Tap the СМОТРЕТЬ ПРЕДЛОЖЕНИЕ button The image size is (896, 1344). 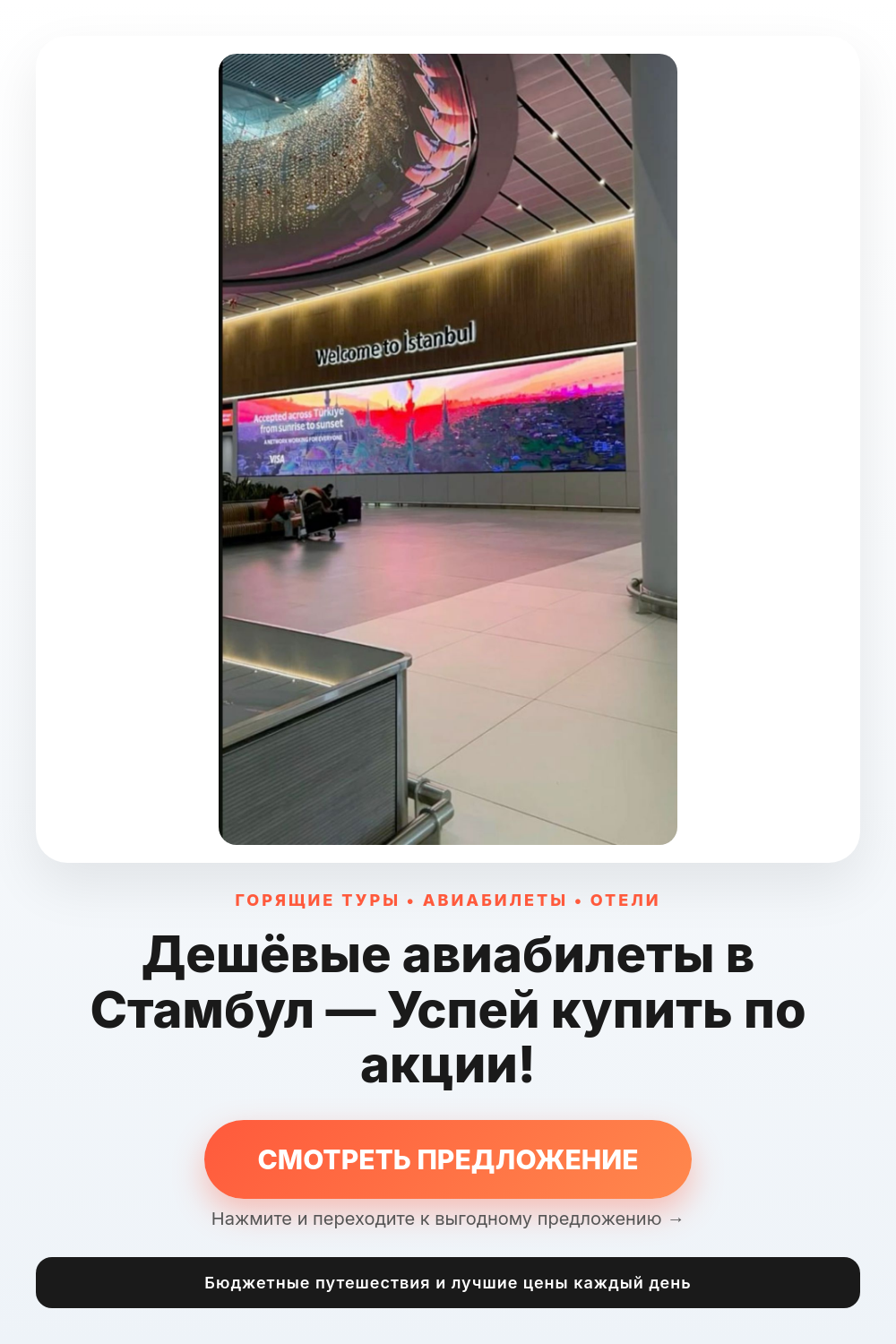(448, 1159)
